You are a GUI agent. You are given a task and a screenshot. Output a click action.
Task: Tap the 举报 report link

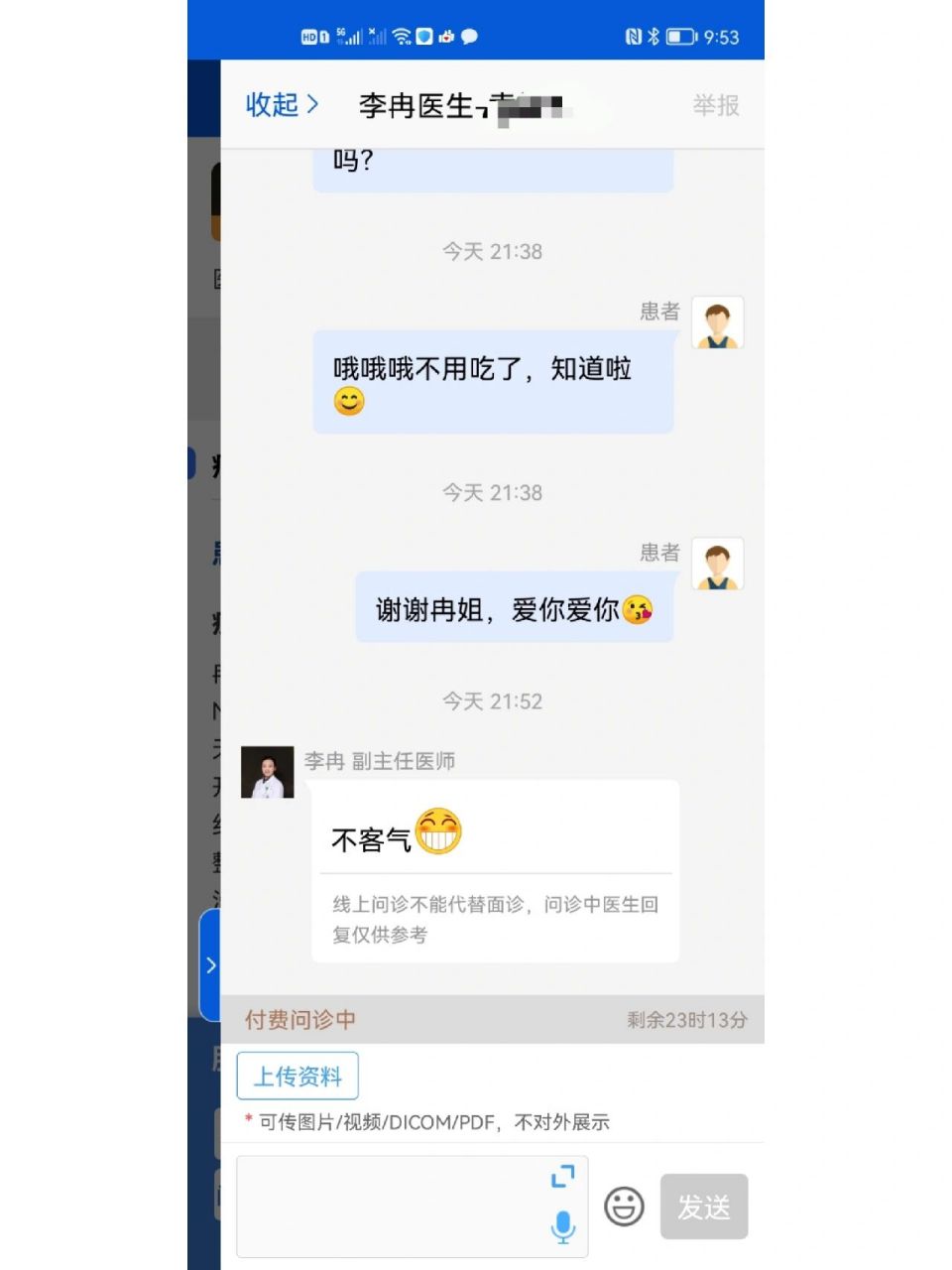[x=716, y=106]
